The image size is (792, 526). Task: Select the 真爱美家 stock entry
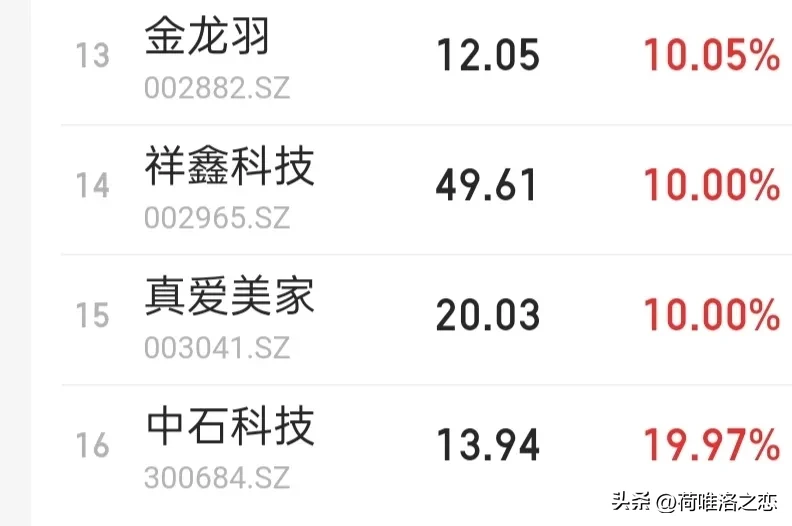point(229,297)
